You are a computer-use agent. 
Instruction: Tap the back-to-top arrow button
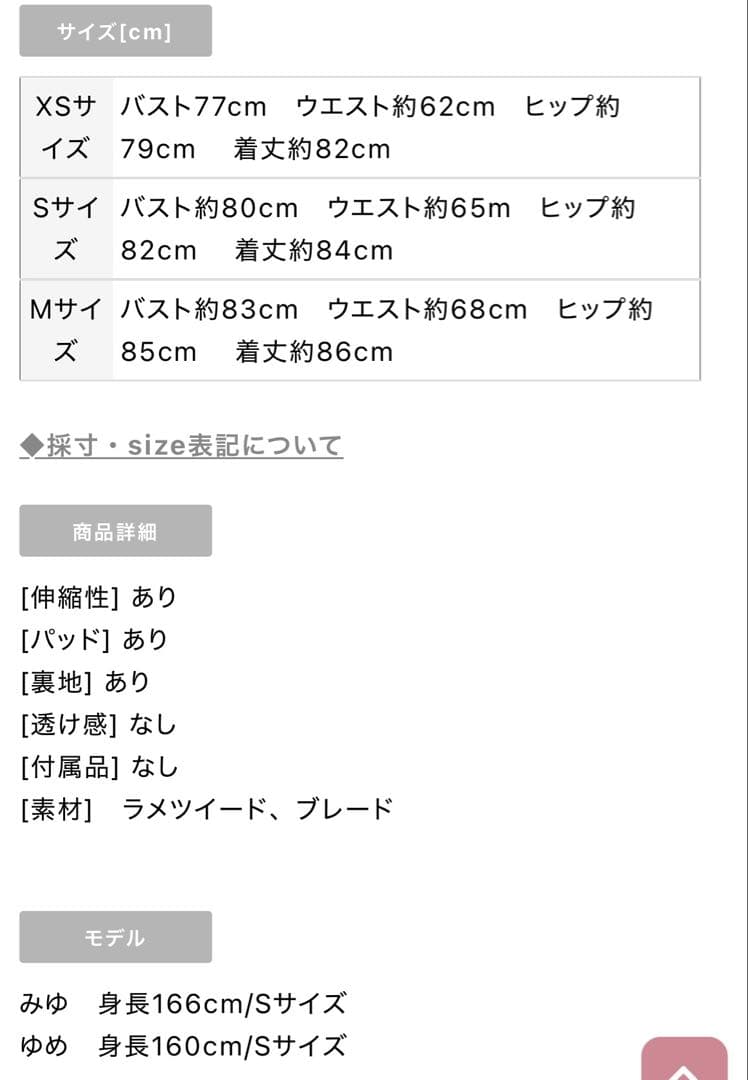(684, 1062)
